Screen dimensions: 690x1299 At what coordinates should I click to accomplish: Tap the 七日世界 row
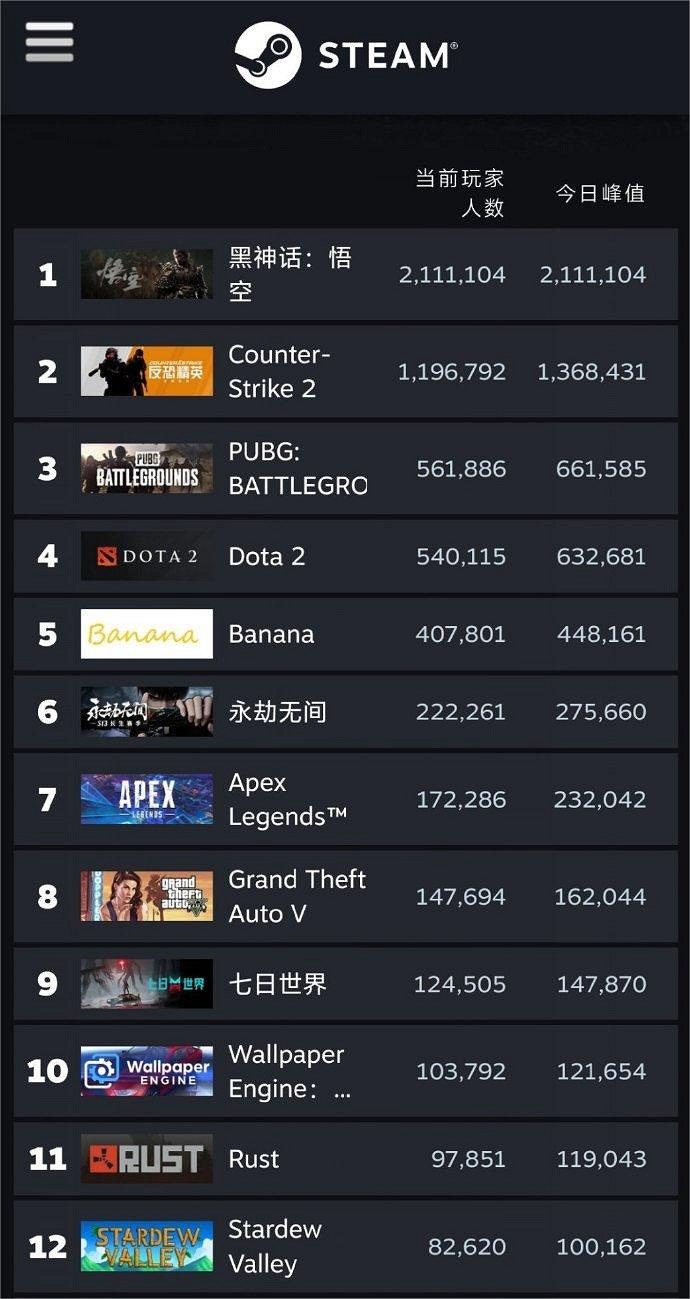point(278,984)
